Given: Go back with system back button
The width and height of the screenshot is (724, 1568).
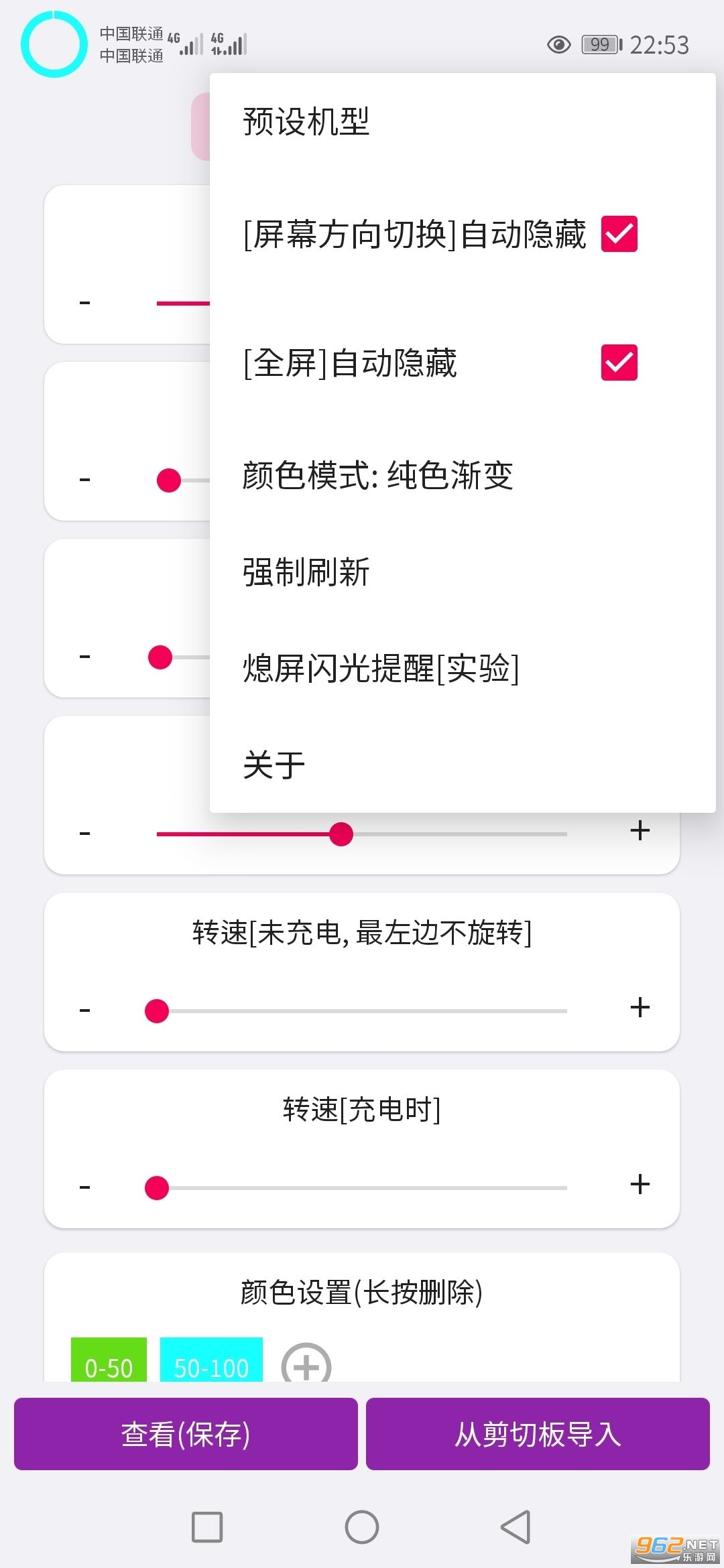Looking at the screenshot, I should (516, 1527).
